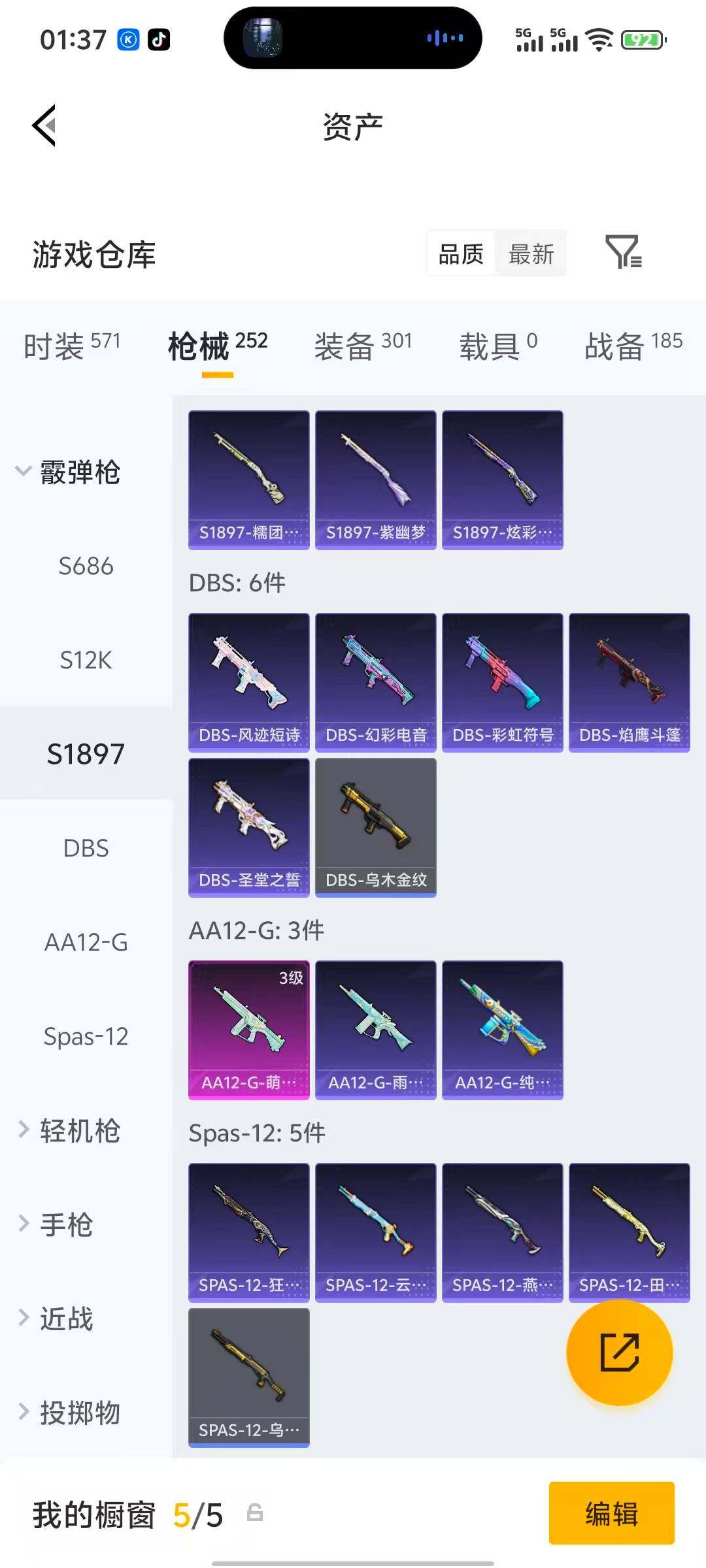Expand the 轻机枪 category
706x1568 pixels.
pyautogui.click(x=69, y=1130)
